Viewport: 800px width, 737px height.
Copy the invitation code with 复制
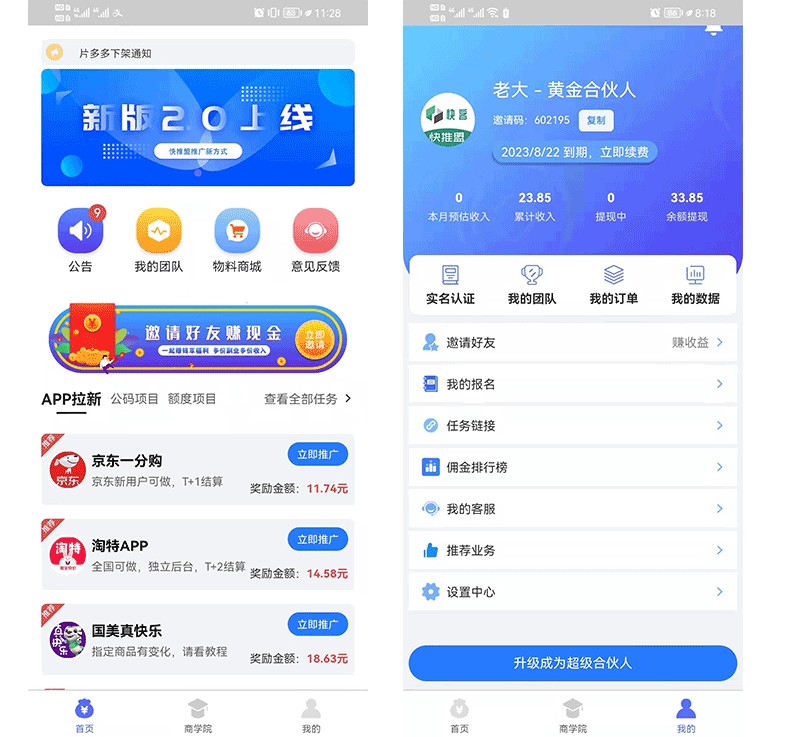596,120
